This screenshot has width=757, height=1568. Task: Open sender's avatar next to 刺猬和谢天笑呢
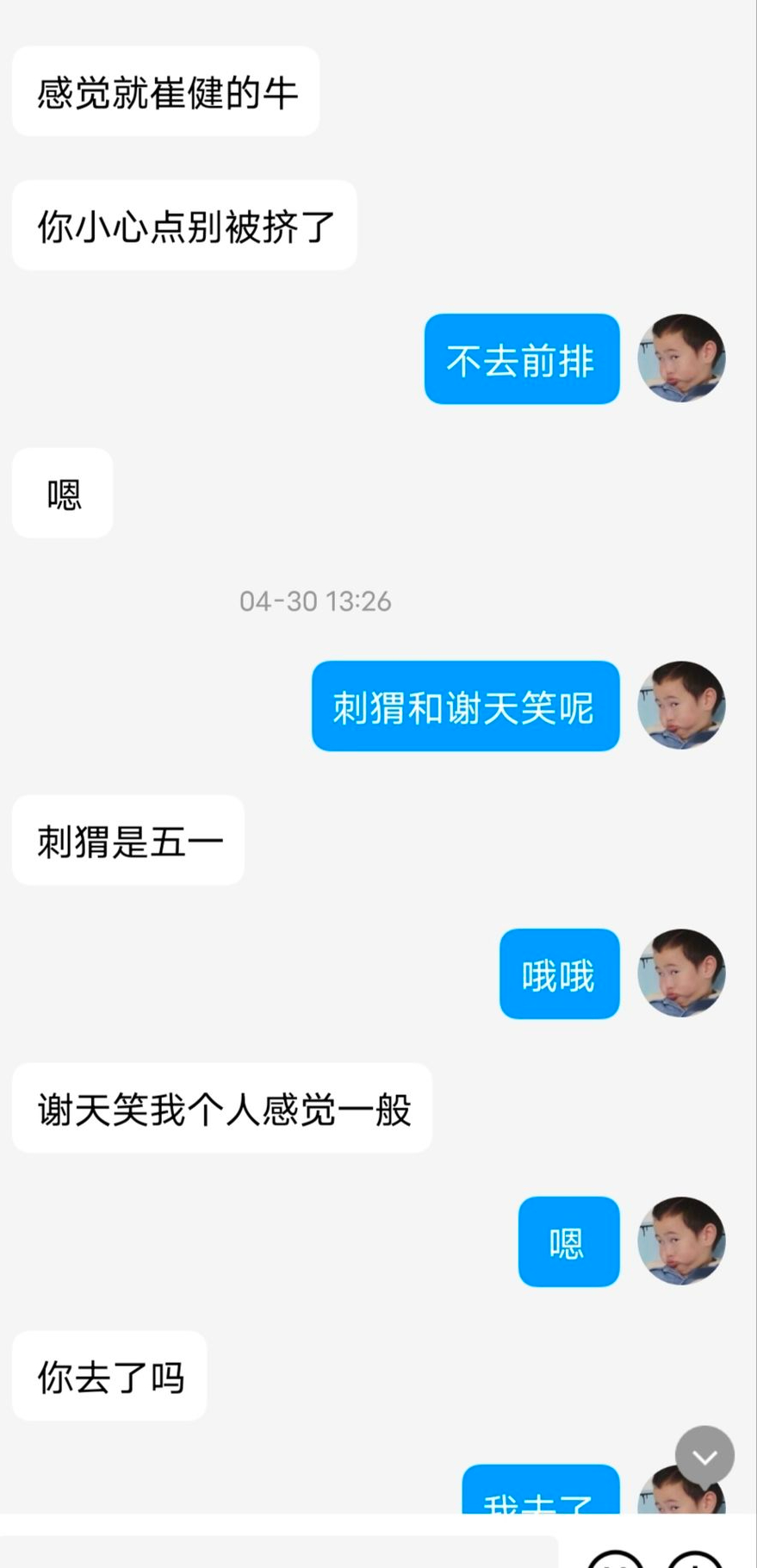681,706
